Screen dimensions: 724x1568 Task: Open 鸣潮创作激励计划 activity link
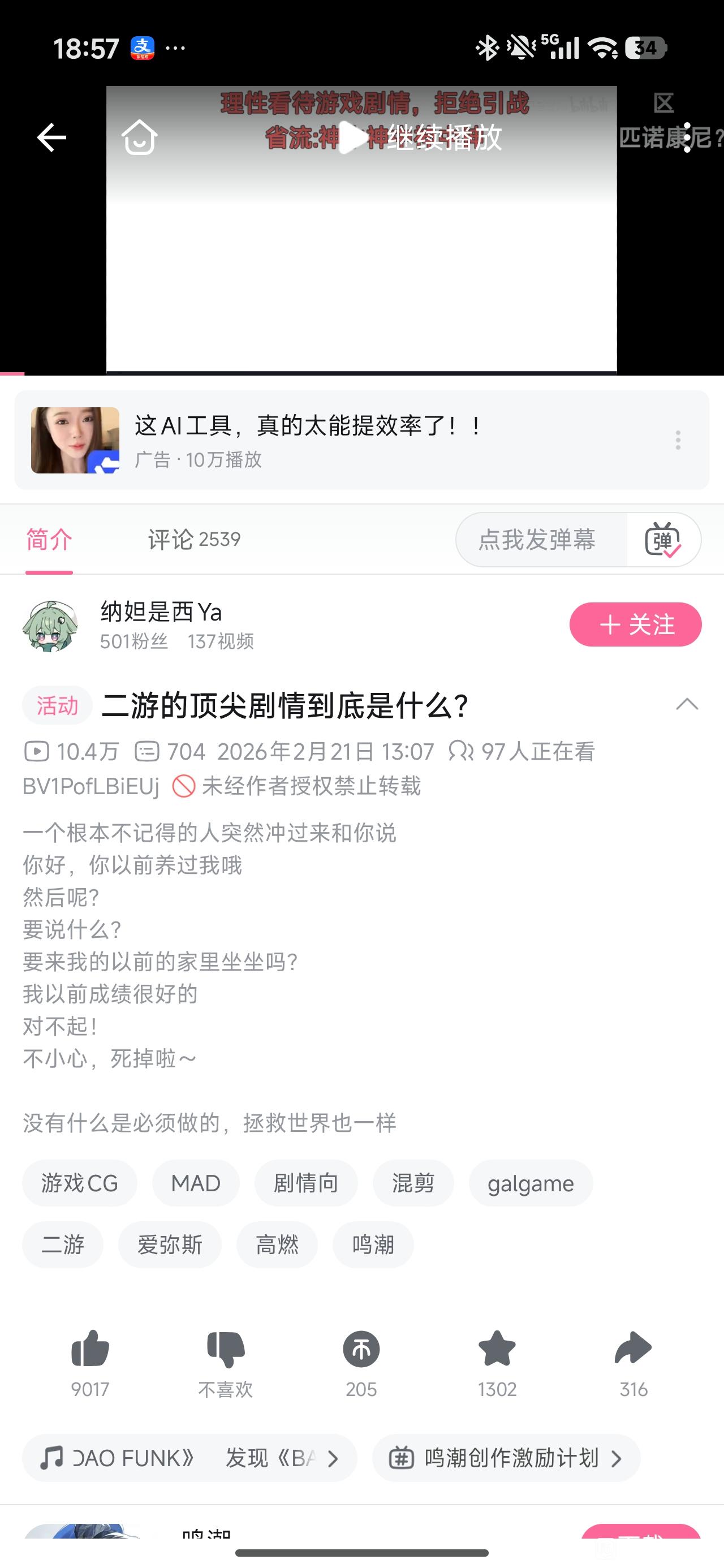point(506,1458)
